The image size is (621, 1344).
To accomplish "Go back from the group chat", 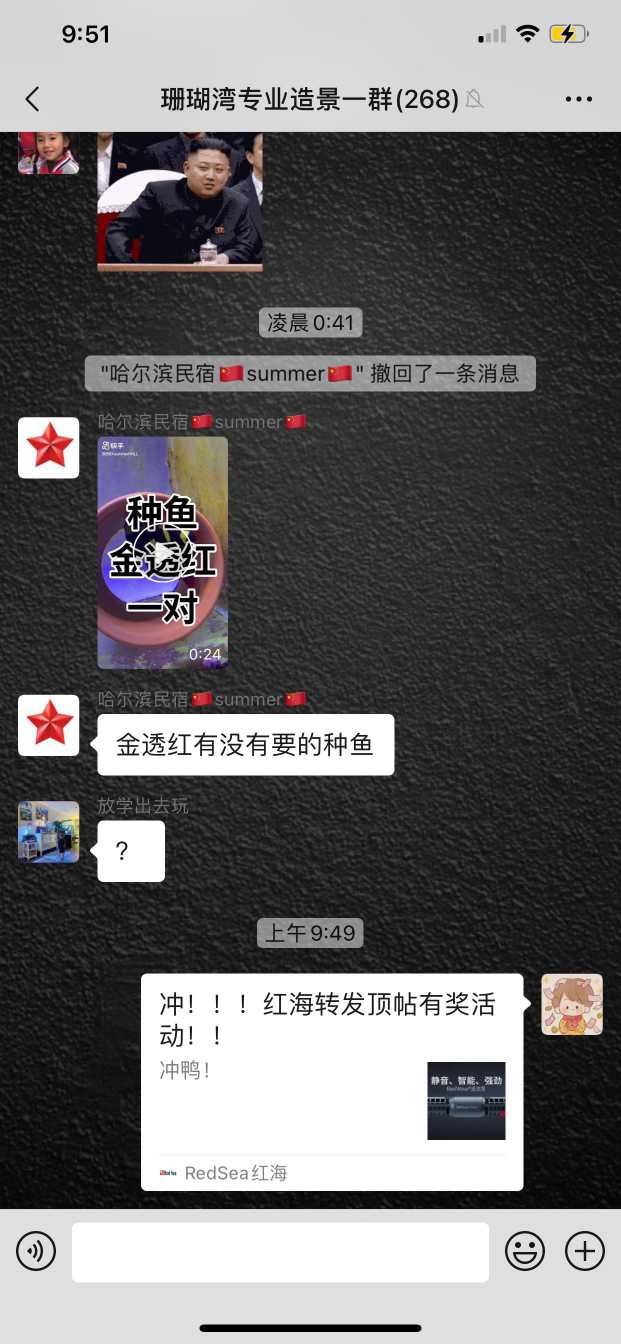I will click(x=32, y=98).
